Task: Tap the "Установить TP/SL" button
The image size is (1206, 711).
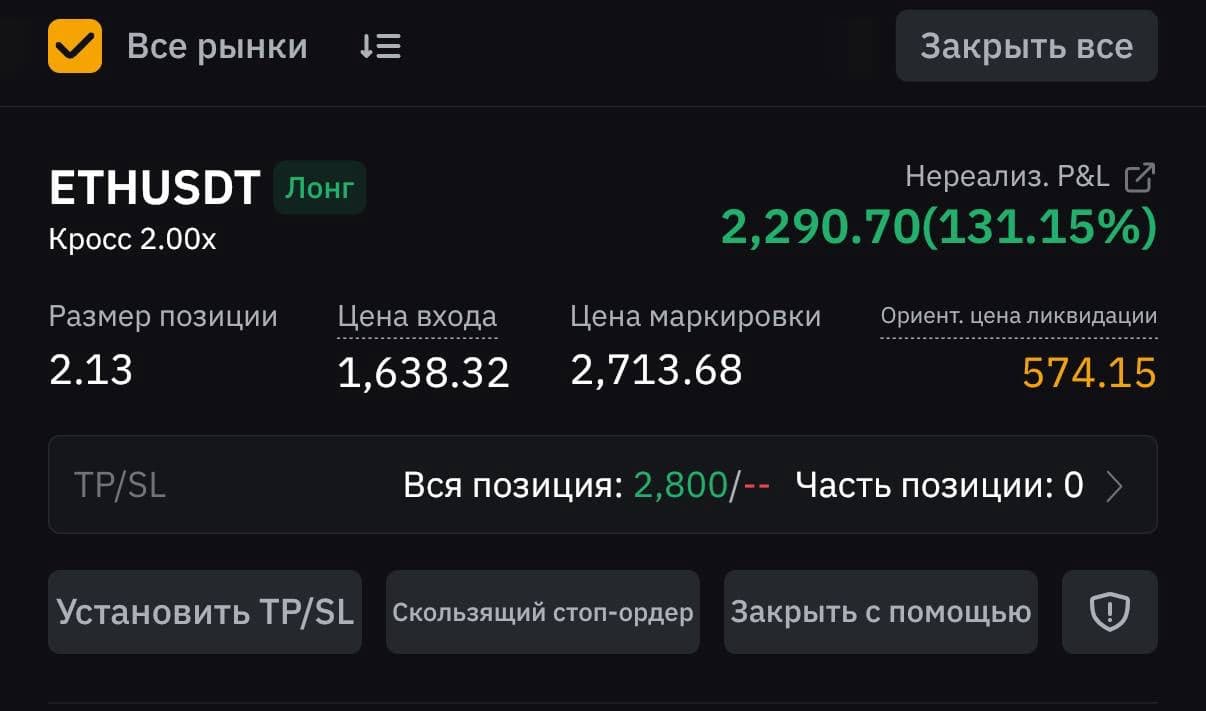Action: [205, 612]
